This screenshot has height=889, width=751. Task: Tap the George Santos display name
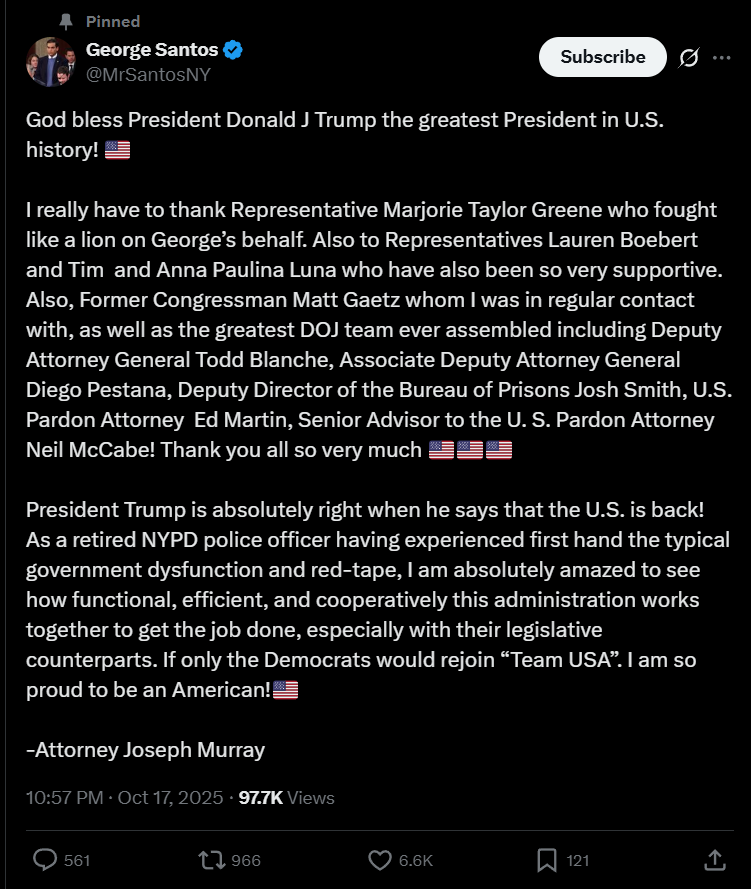(x=152, y=50)
